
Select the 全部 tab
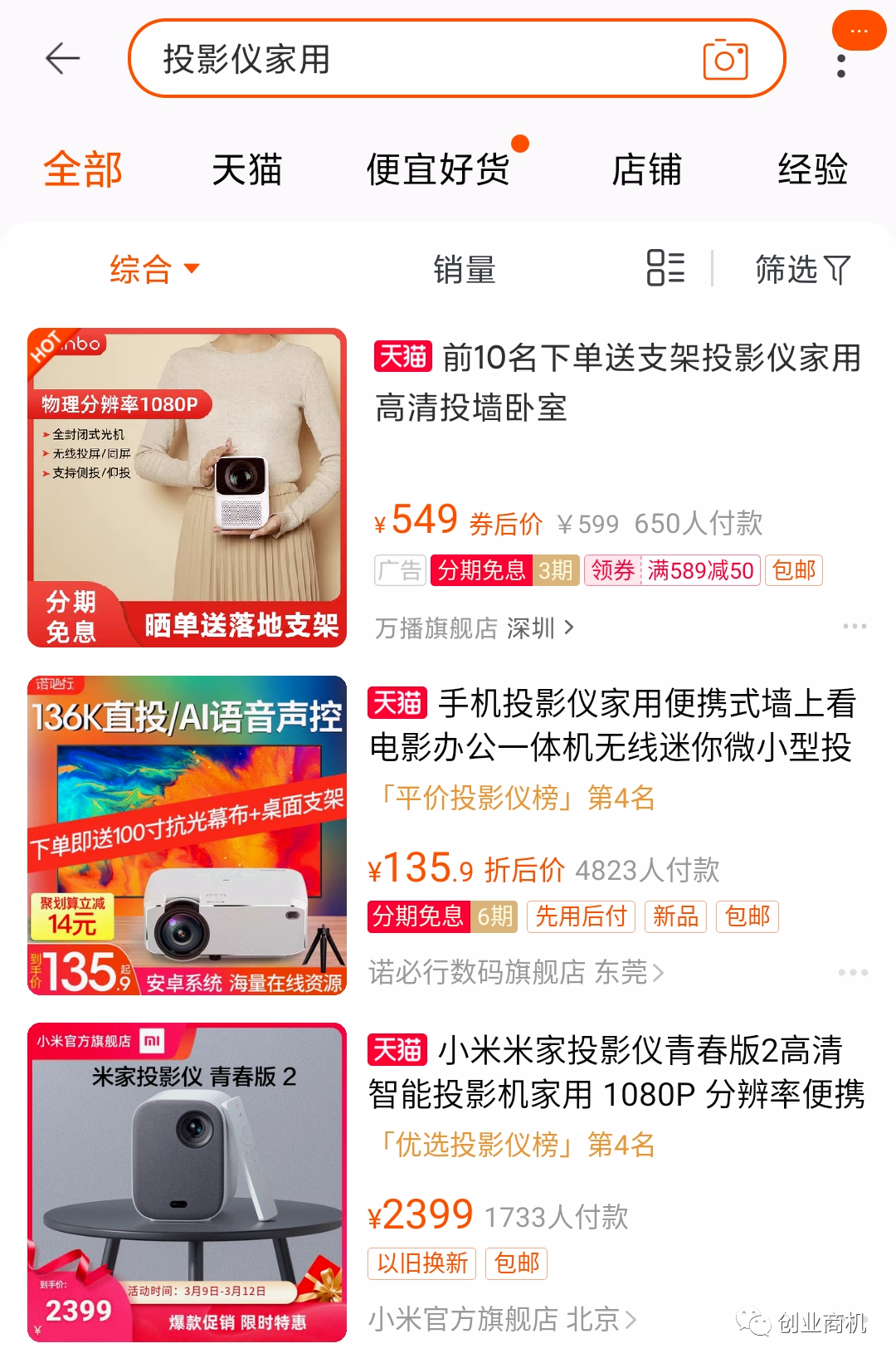83,170
